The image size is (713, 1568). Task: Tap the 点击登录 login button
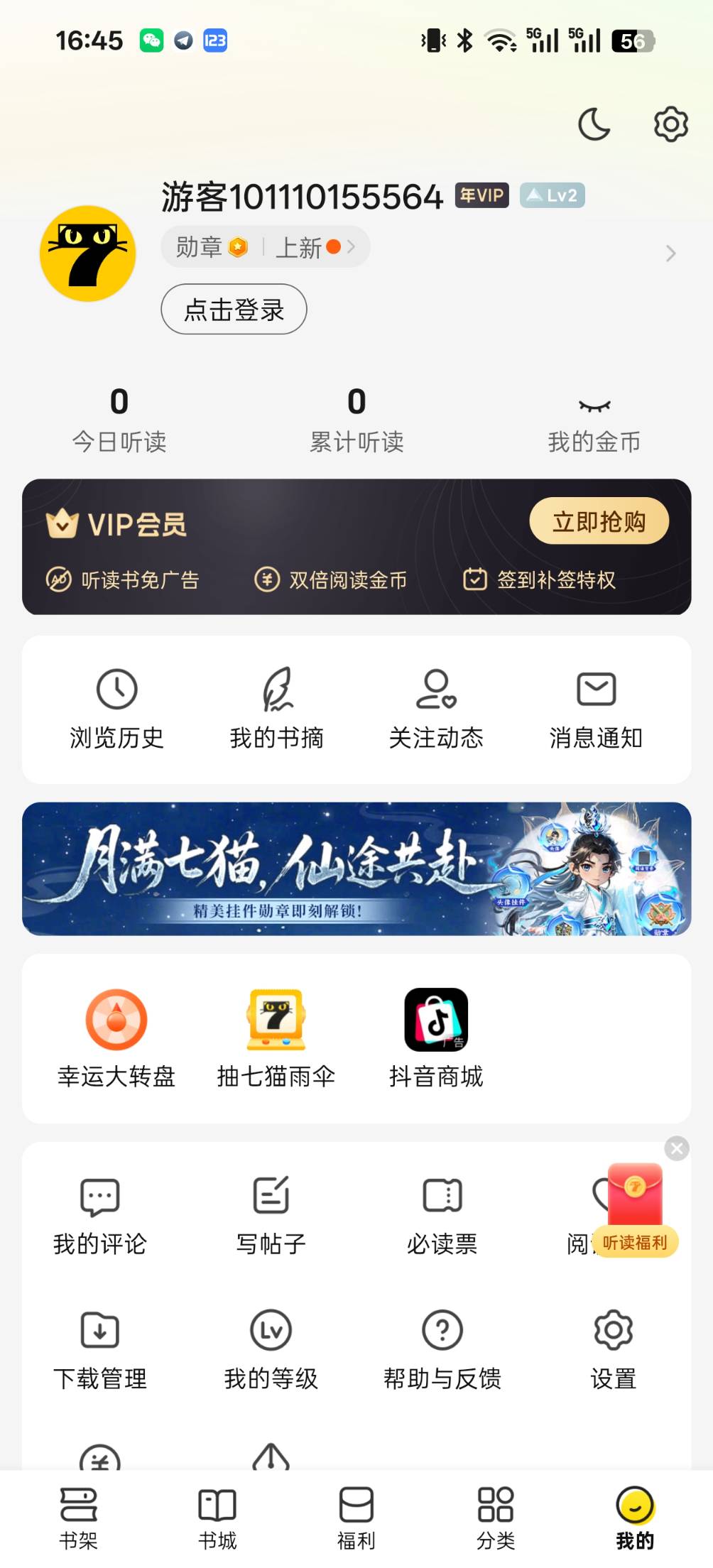[x=234, y=310]
